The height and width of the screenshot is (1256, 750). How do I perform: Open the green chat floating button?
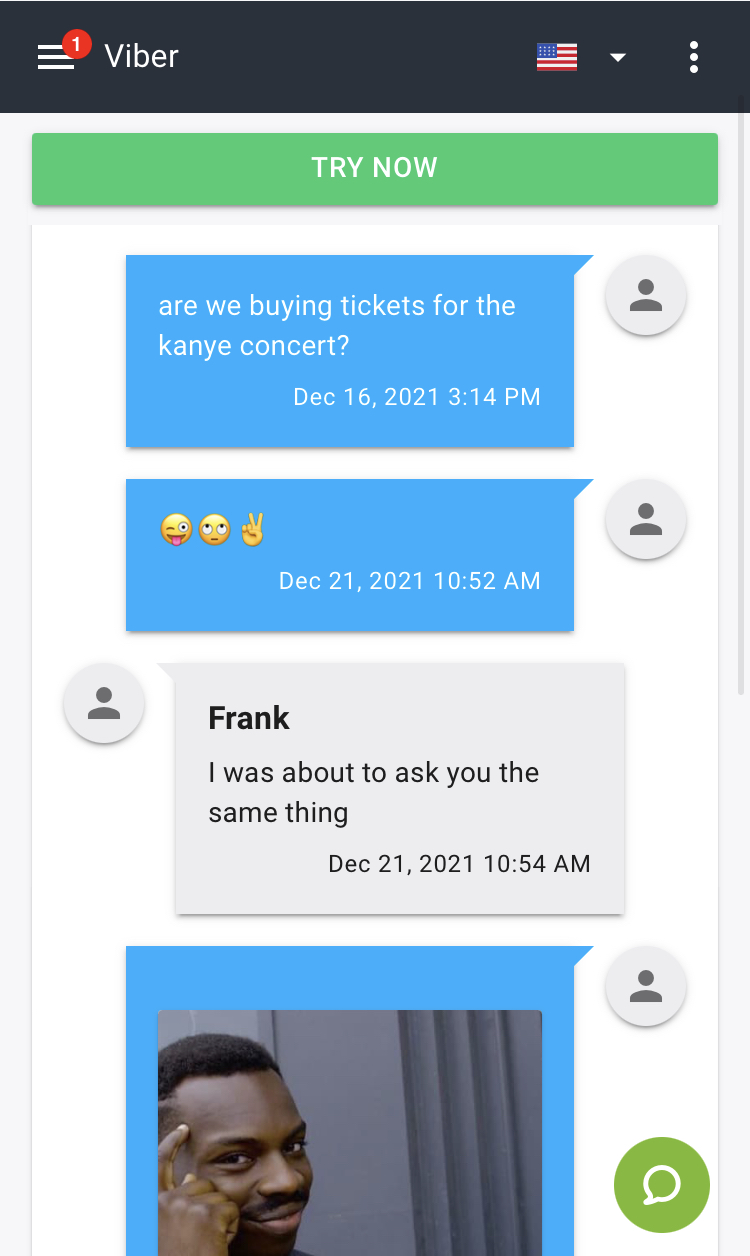662,1185
